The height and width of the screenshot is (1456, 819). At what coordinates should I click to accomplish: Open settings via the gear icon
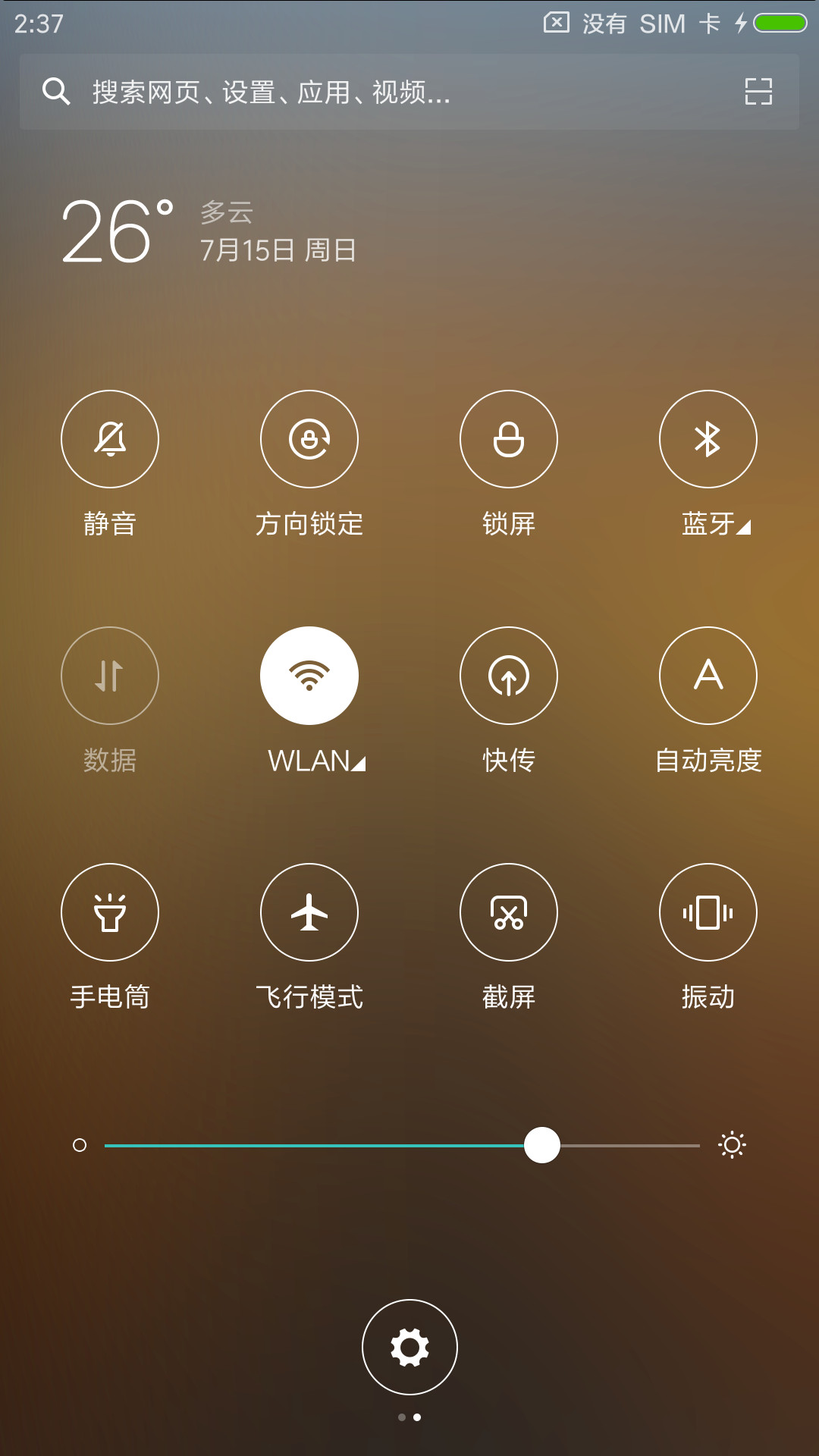click(x=409, y=1347)
